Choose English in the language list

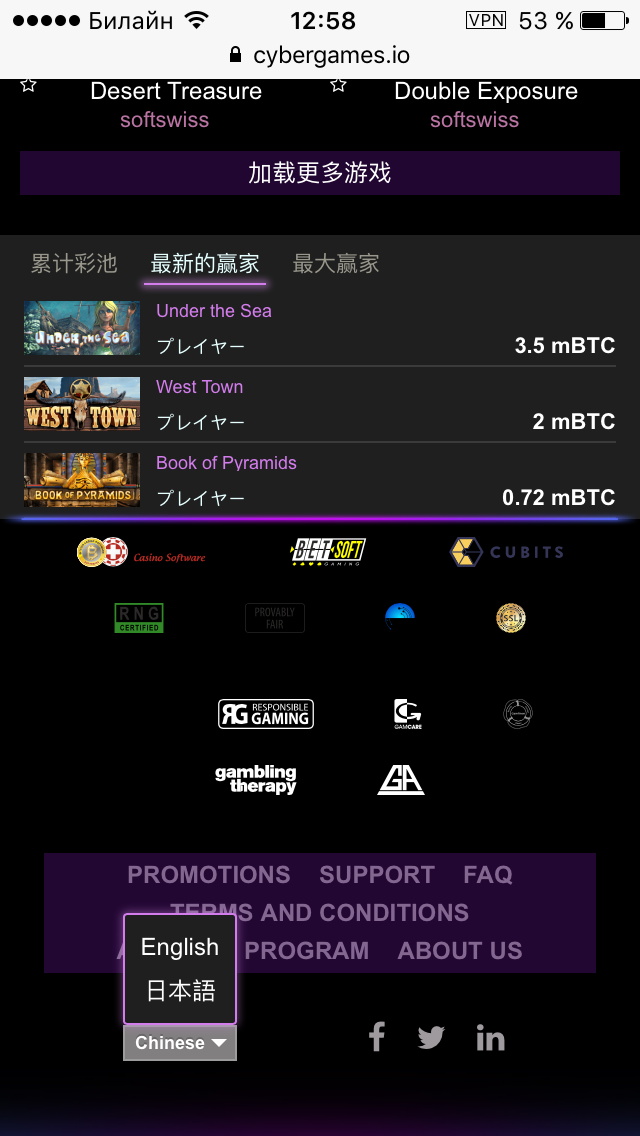point(180,947)
